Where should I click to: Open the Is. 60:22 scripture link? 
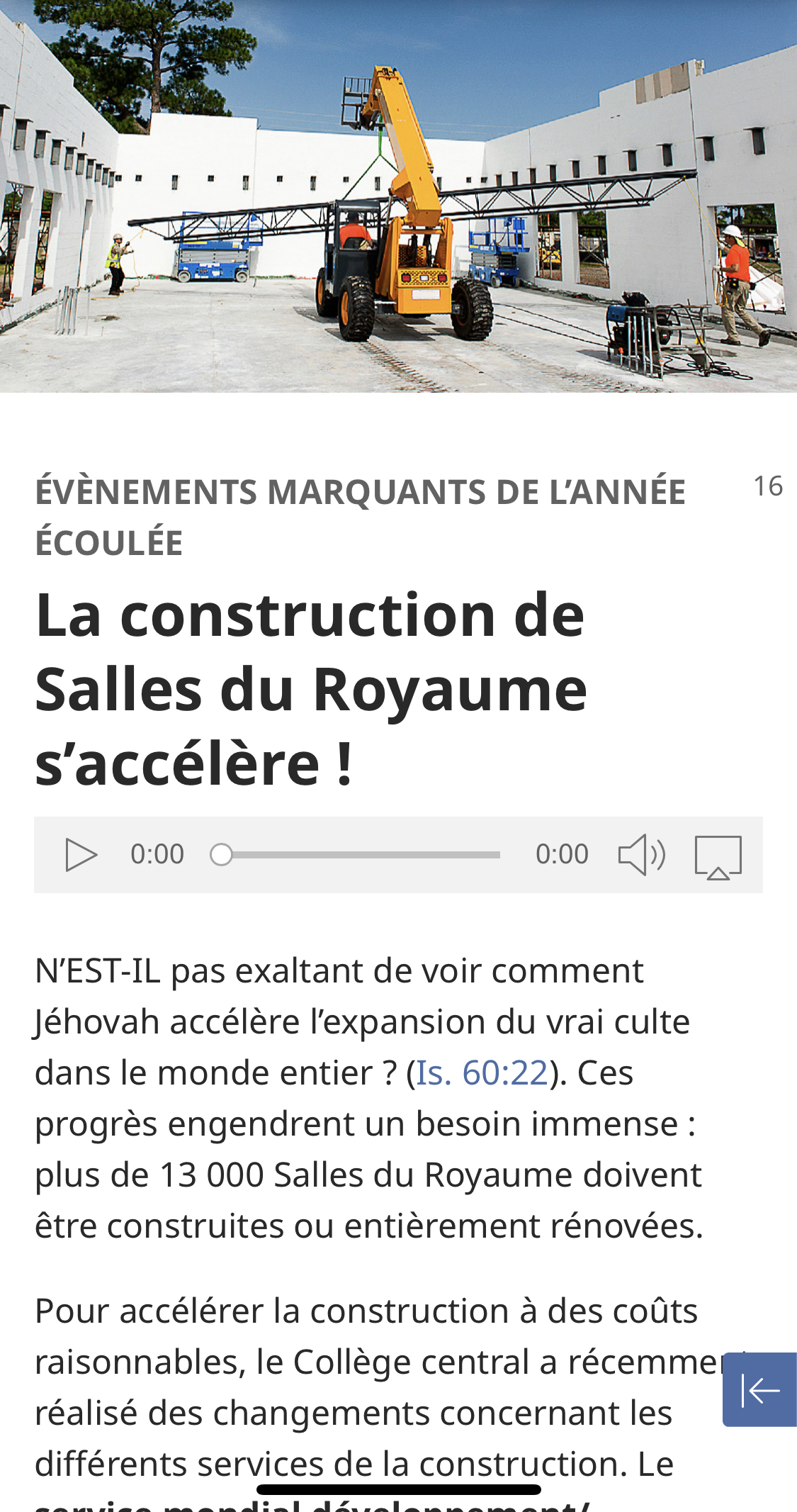[x=482, y=1073]
